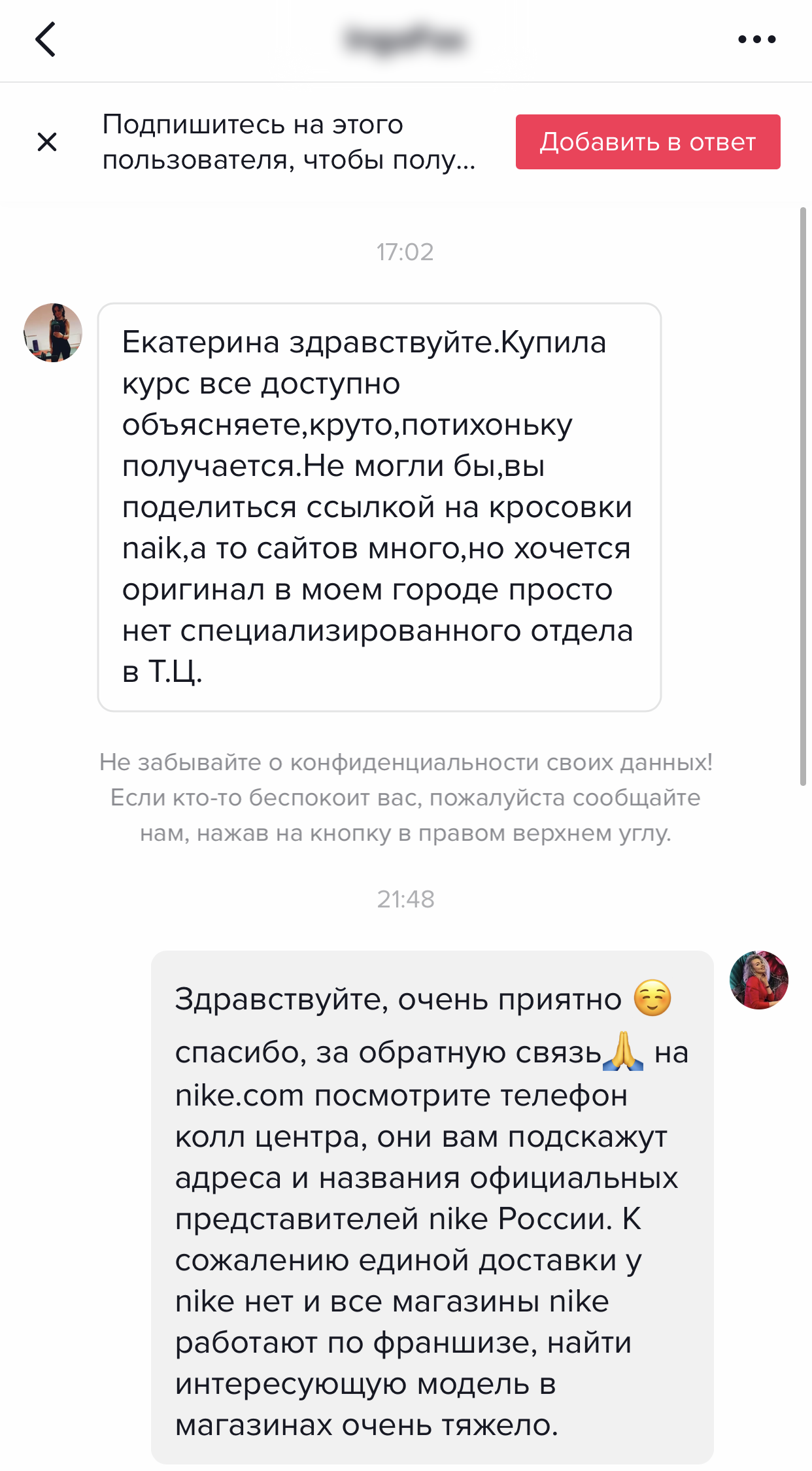Open the avatar next to the 21:48 reply
Screen dimensions: 812x1471
click(x=758, y=979)
